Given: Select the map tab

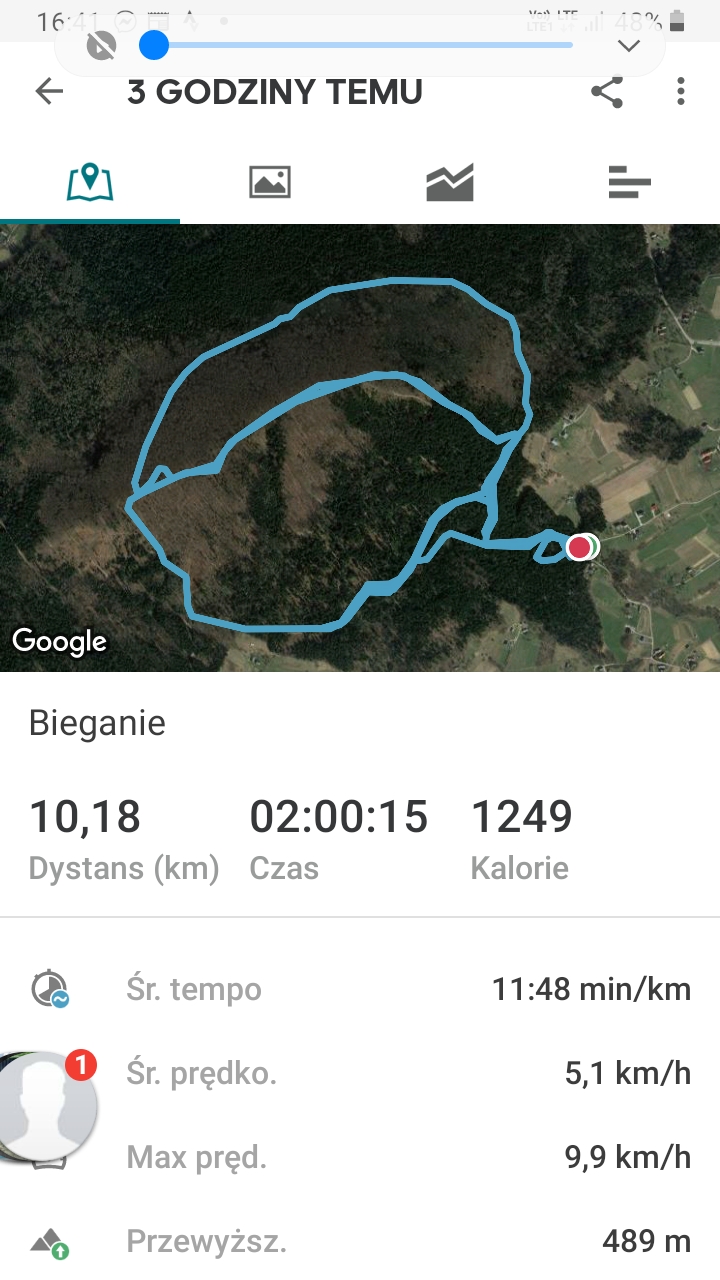Looking at the screenshot, I should tap(90, 182).
